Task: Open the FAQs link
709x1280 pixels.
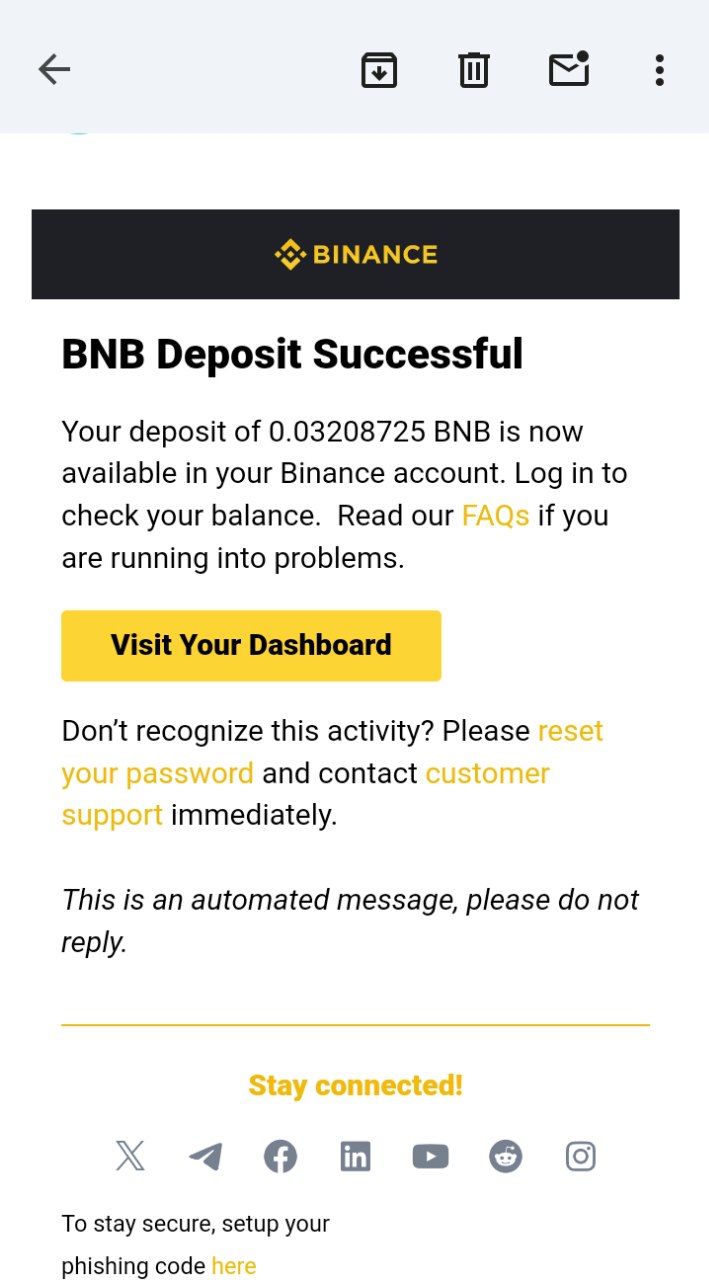Action: [495, 516]
